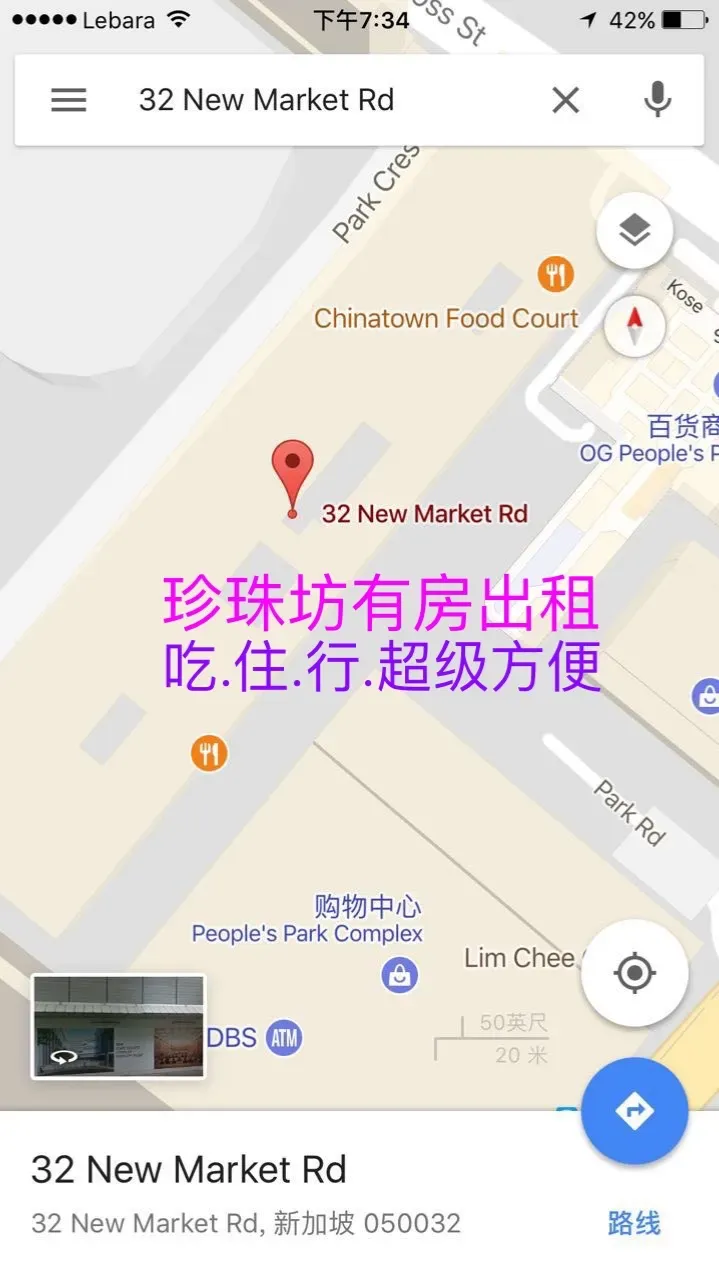Open the map layers button
This screenshot has height=1280, width=719.
point(634,231)
